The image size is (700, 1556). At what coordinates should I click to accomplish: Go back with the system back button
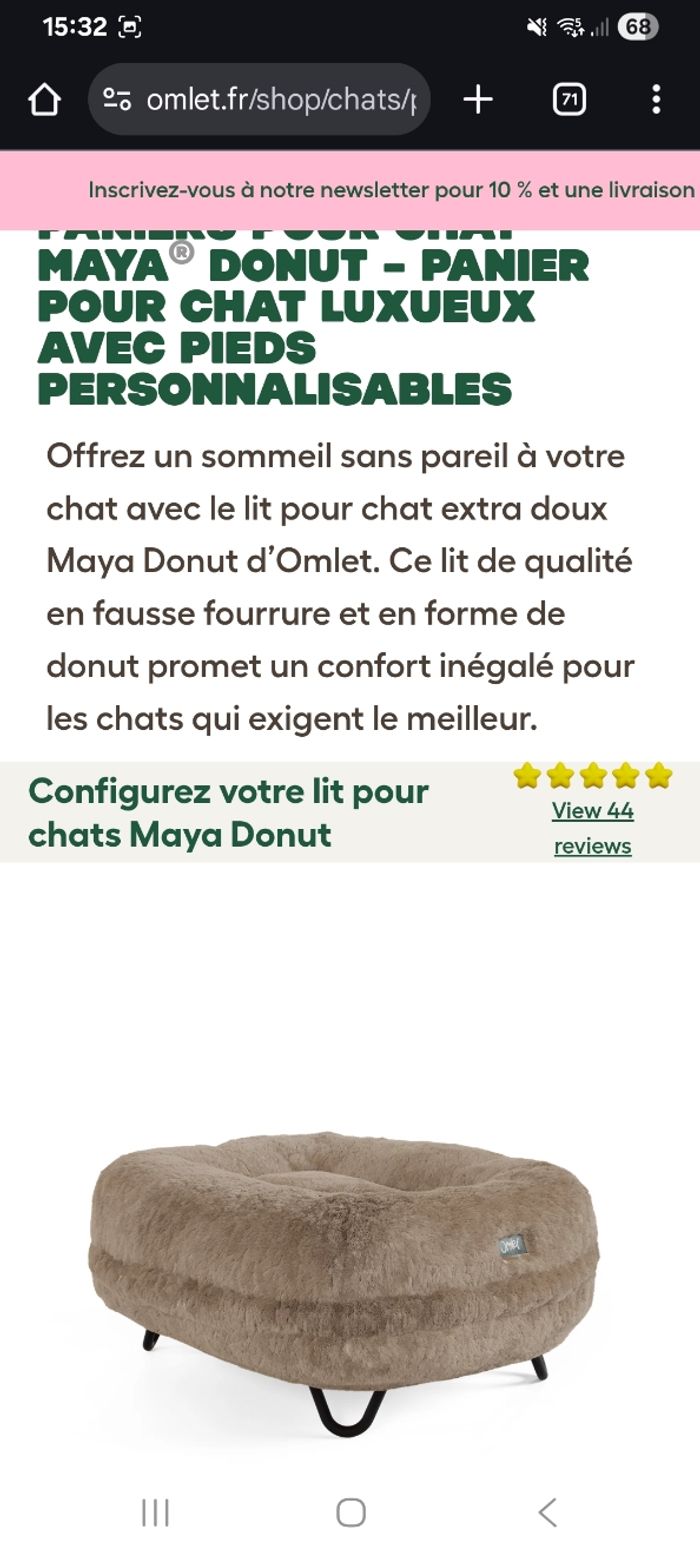547,1512
